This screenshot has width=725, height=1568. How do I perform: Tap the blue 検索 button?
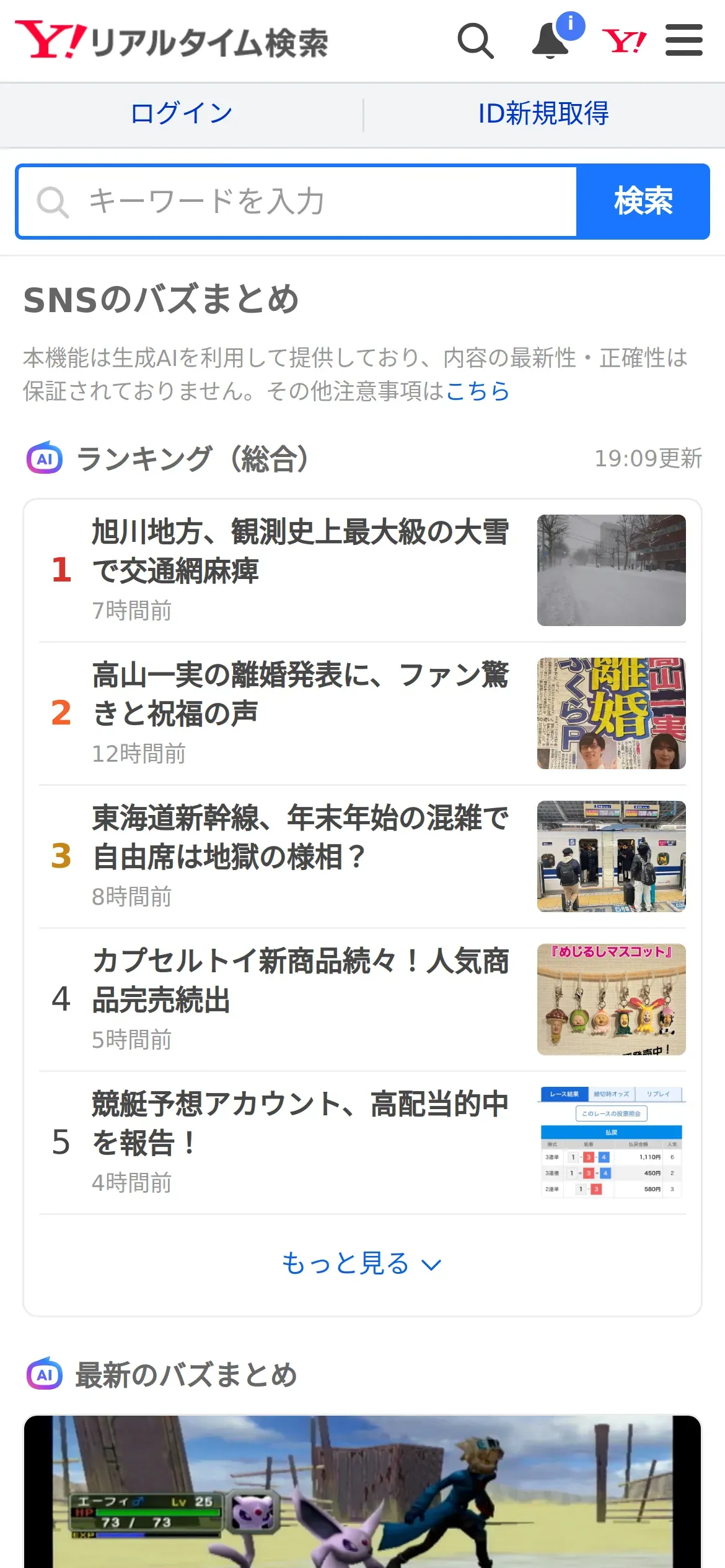643,202
